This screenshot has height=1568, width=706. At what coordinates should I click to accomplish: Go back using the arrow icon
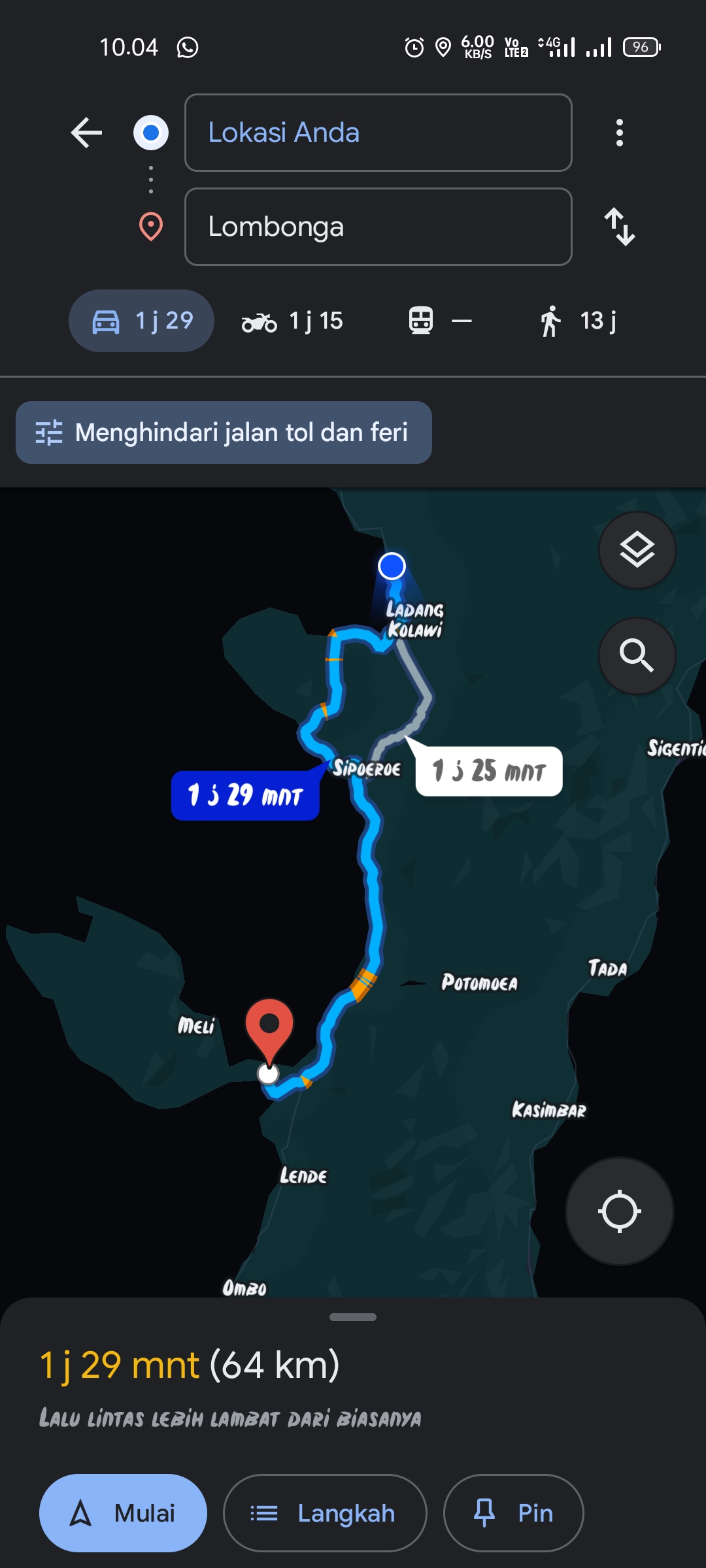click(86, 133)
